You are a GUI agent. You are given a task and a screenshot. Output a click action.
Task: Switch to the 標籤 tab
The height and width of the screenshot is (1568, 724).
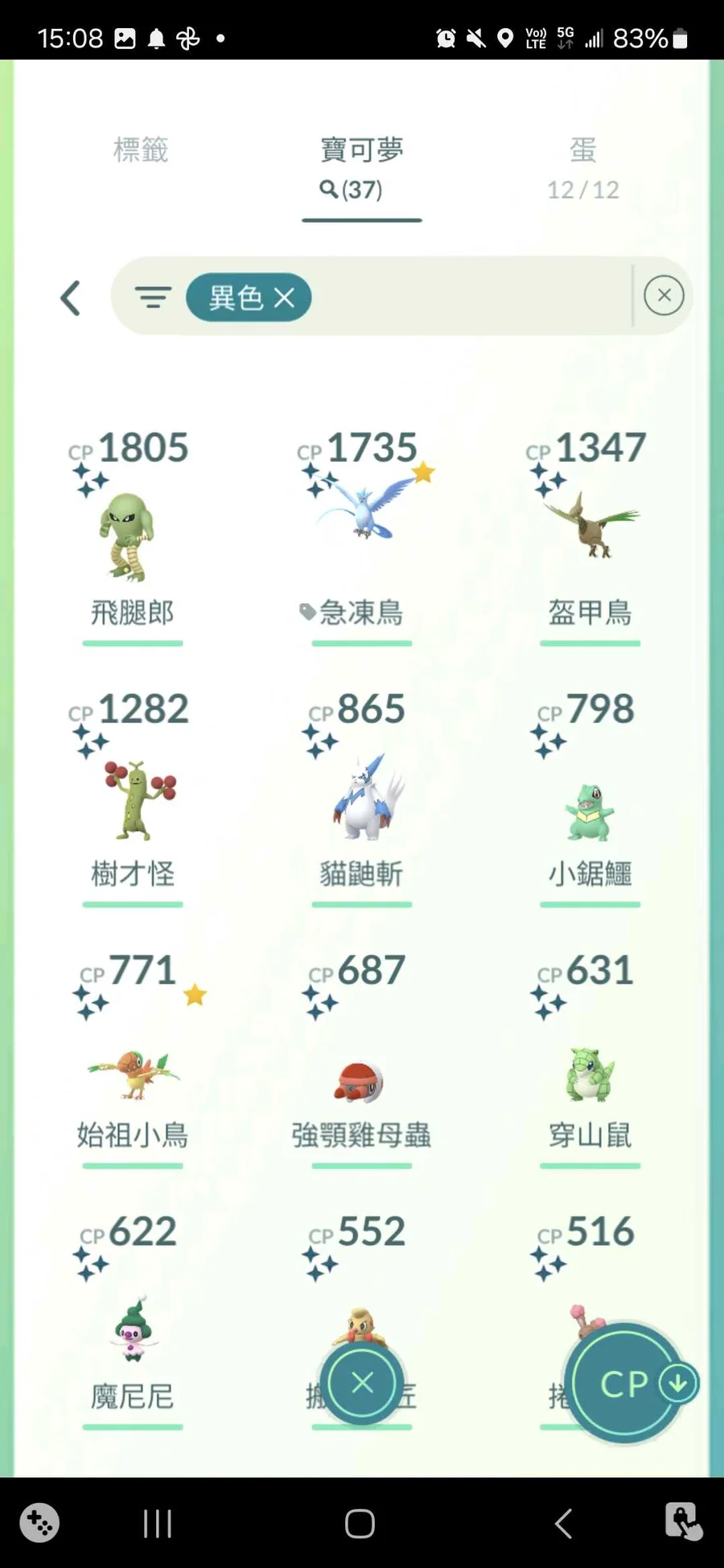(x=141, y=150)
